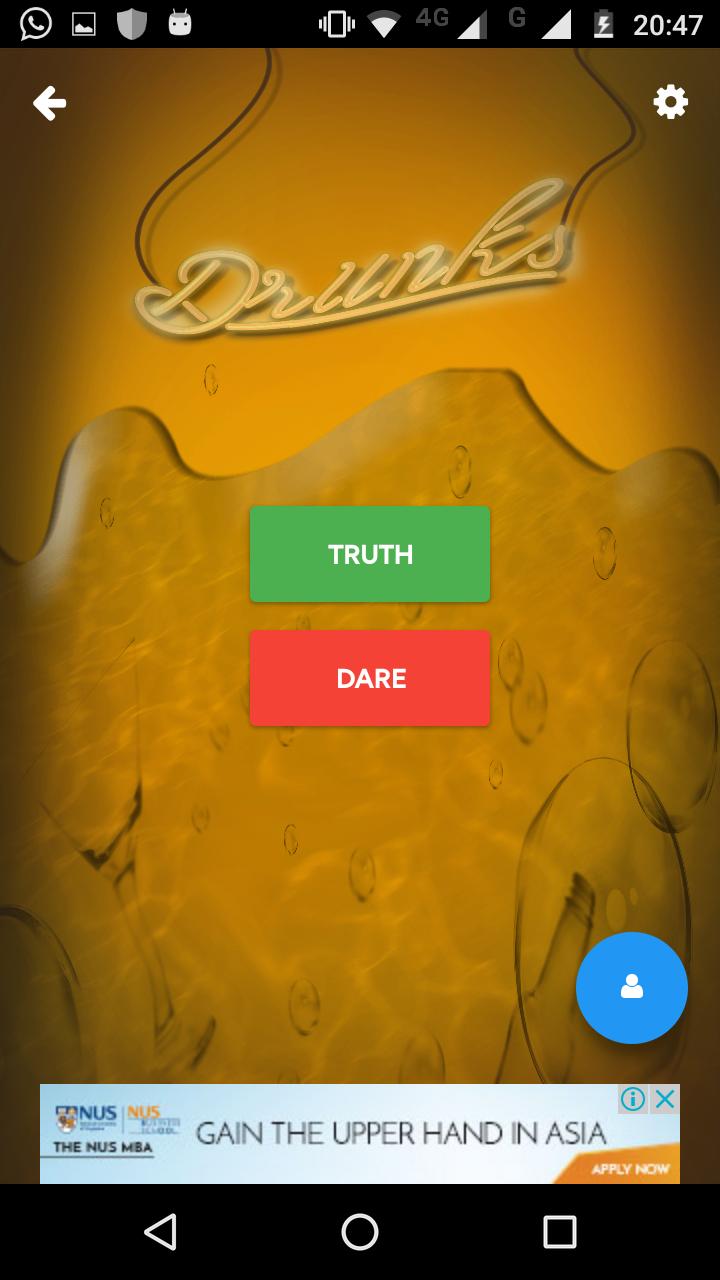Open the recent apps button
Viewport: 720px width, 1280px height.
coord(559,1232)
